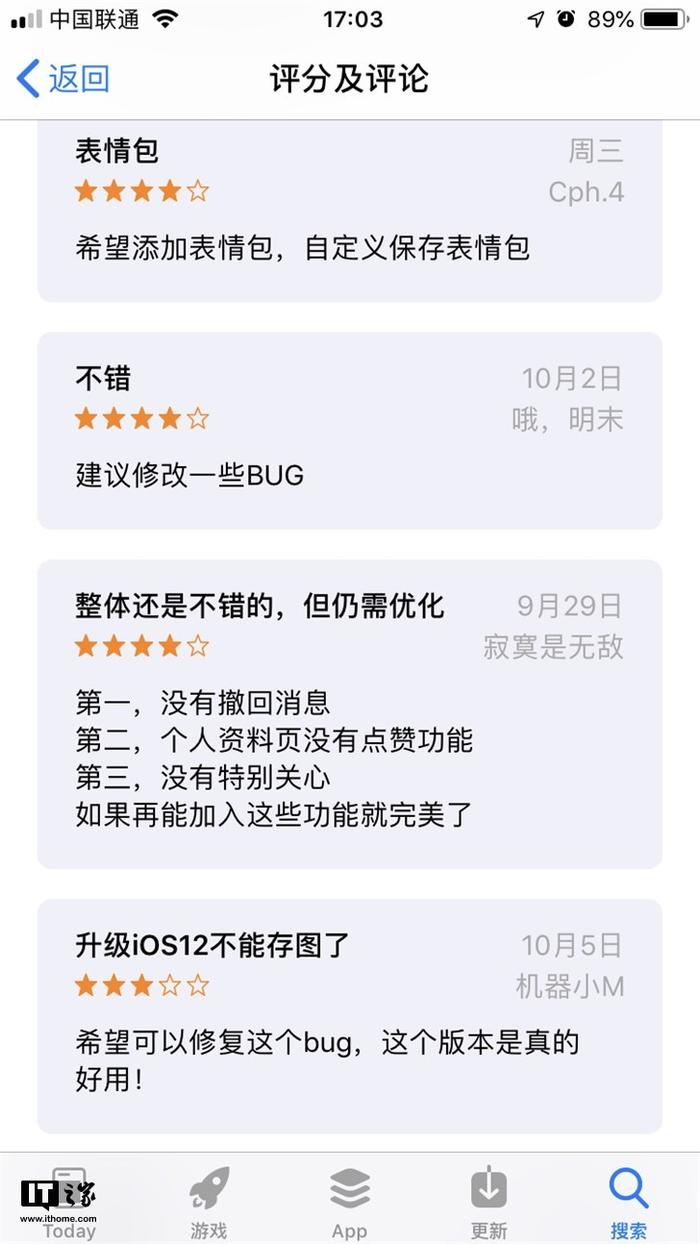Select the 搜索 tab
The image size is (700, 1244).
pos(629,1202)
